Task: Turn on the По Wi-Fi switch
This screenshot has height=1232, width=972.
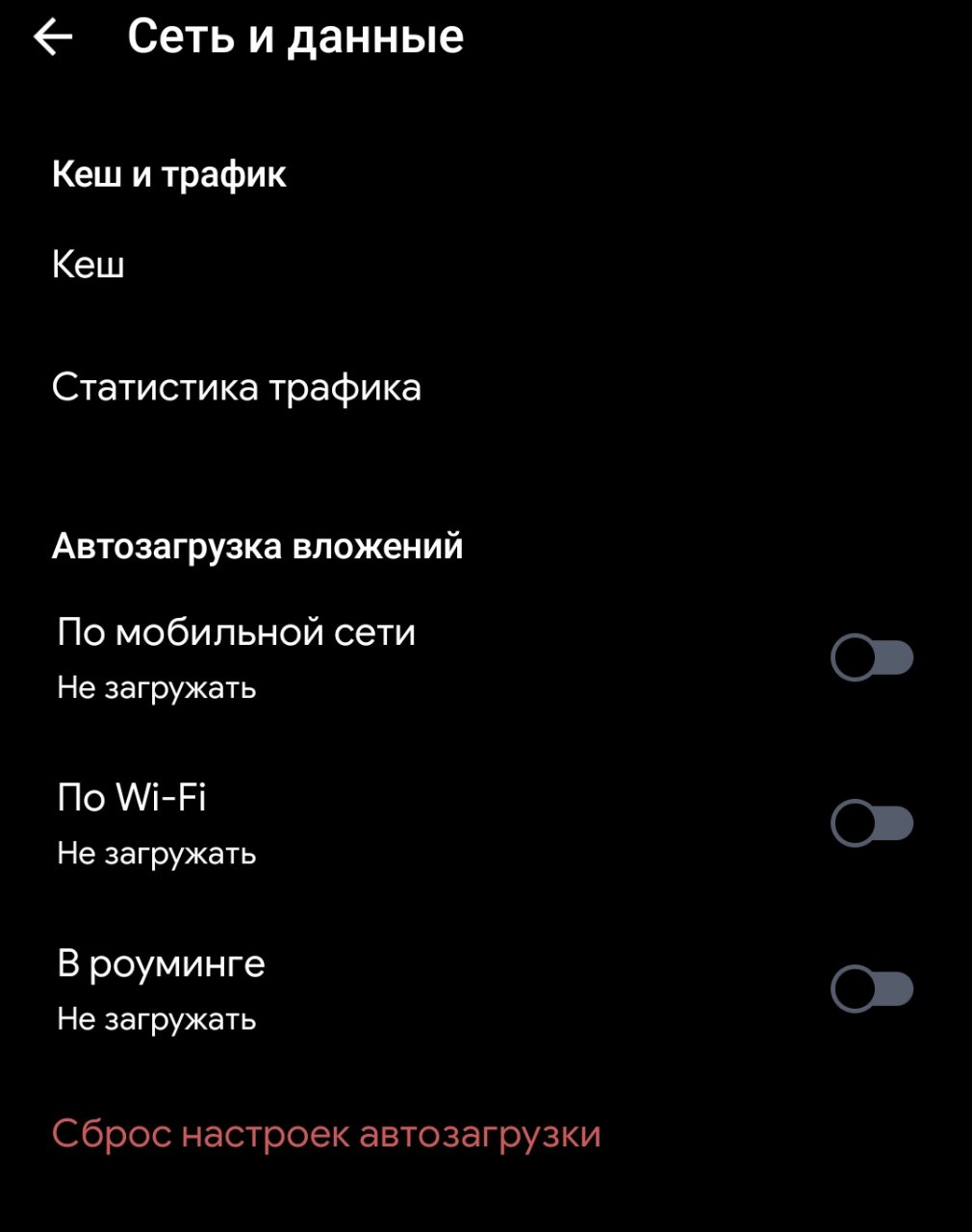Action: coord(871,824)
